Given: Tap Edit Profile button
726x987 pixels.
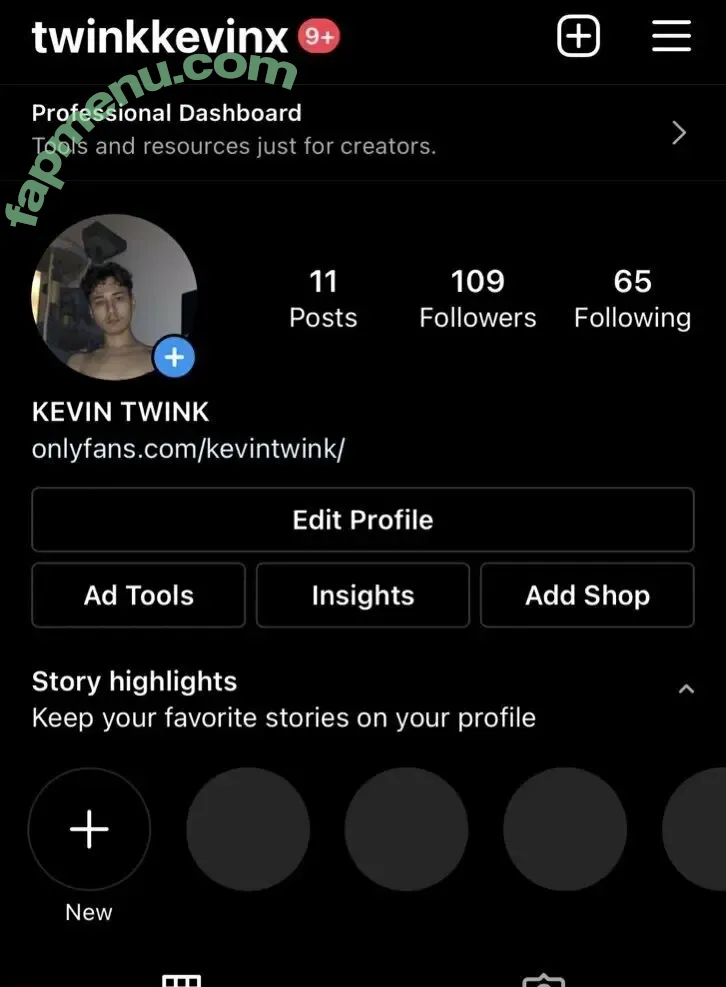Looking at the screenshot, I should pos(362,520).
